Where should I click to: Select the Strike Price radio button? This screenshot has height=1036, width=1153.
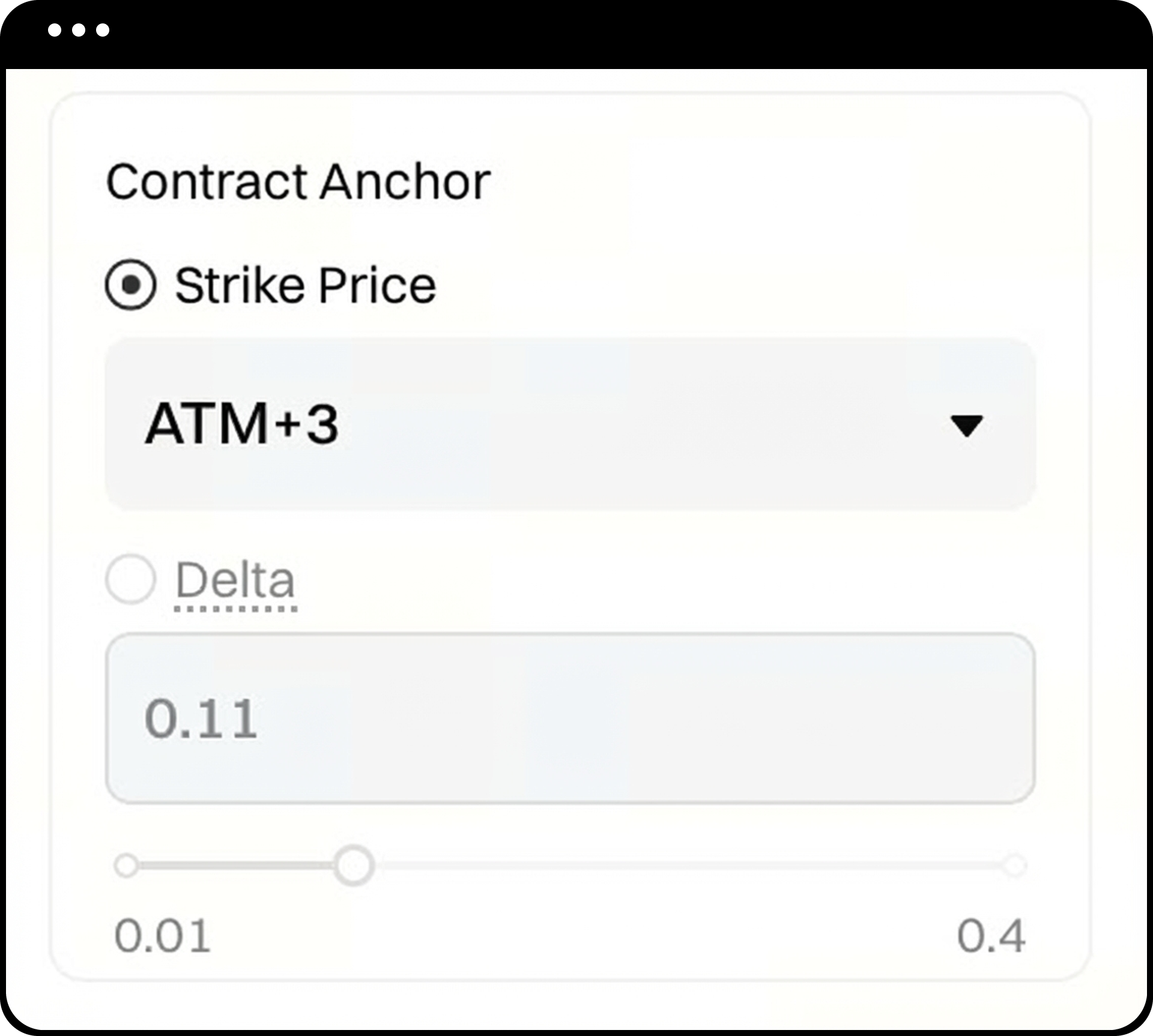coord(131,285)
